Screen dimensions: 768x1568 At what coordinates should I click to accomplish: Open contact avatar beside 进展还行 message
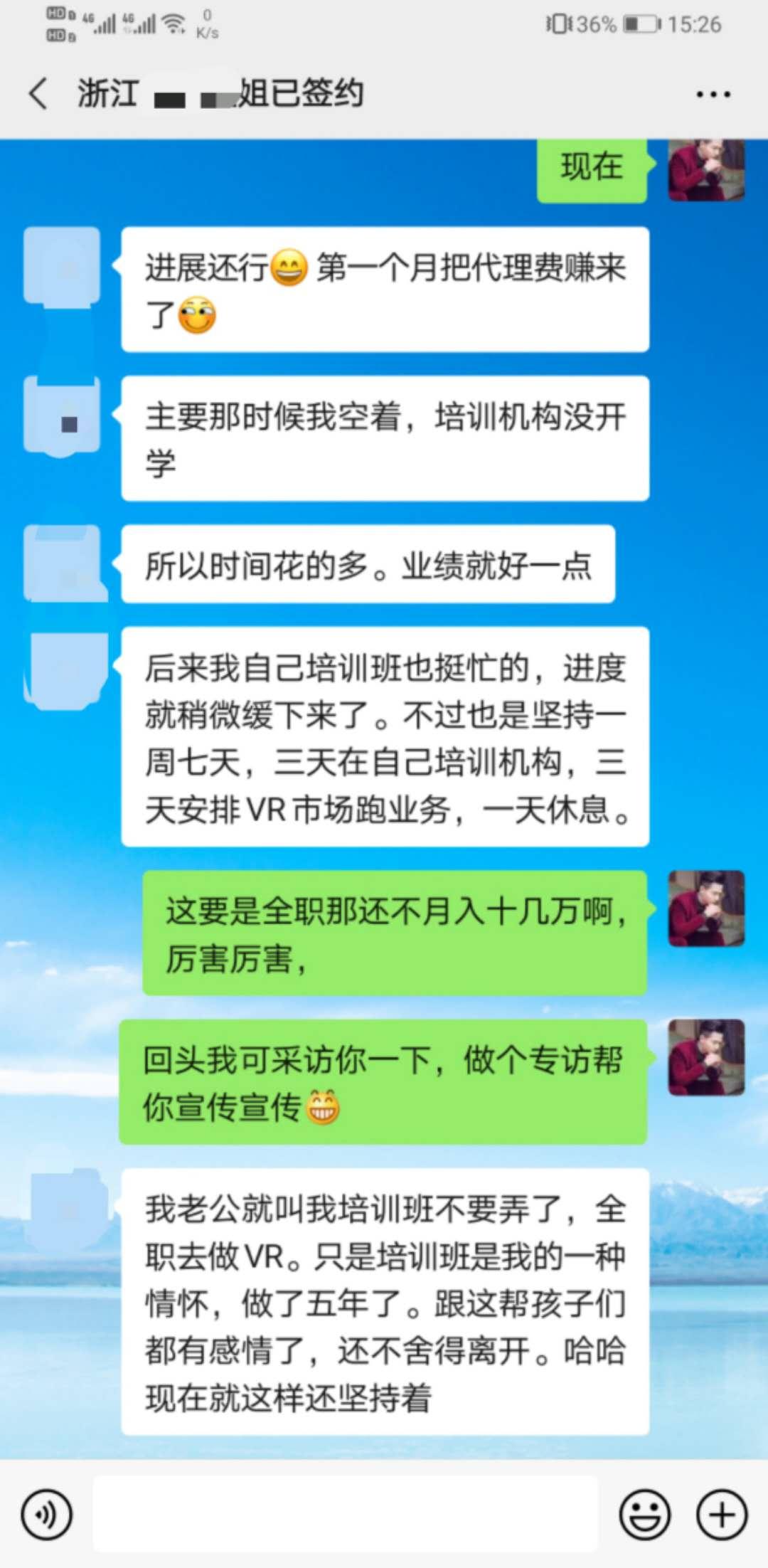tap(63, 266)
